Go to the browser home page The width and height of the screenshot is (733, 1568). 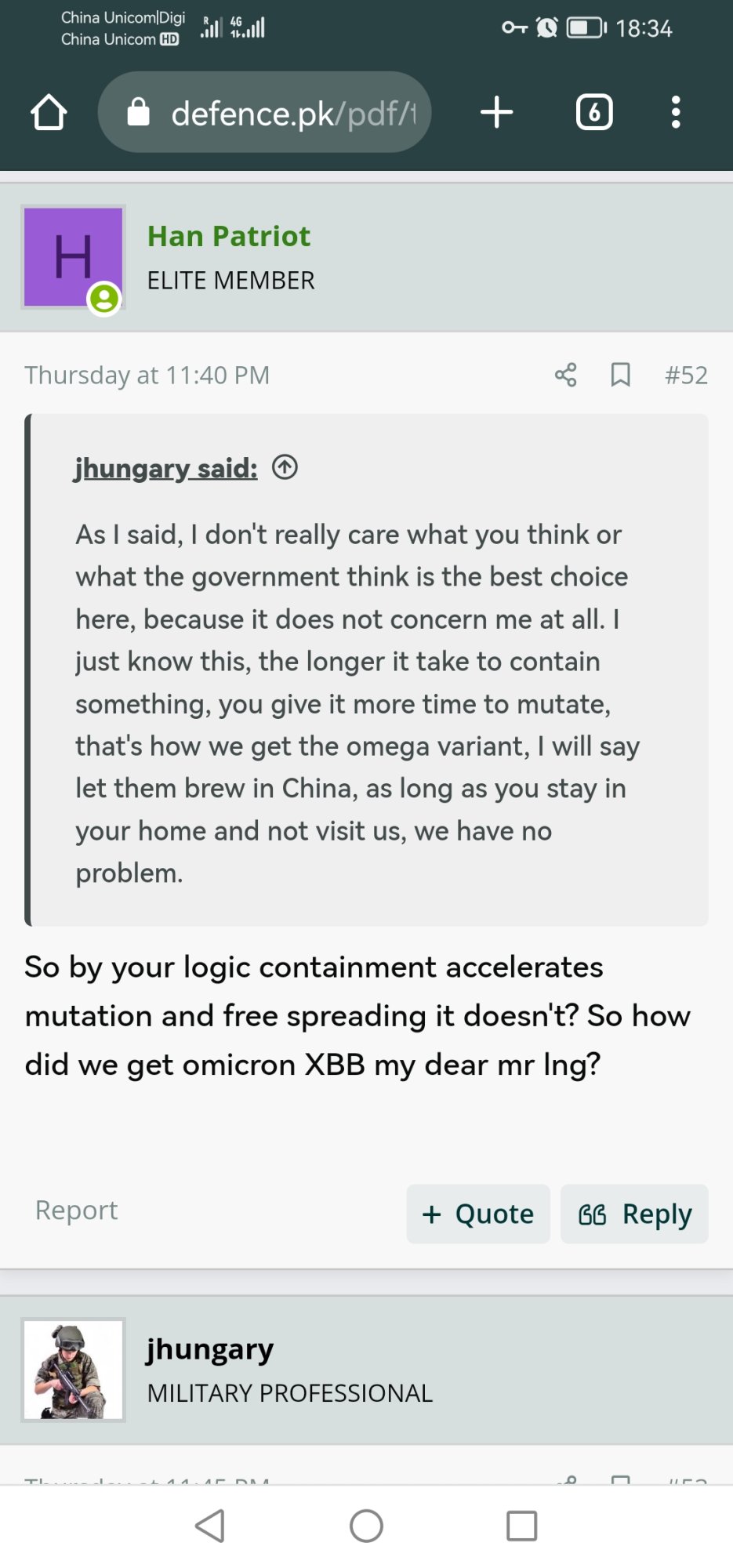click(x=49, y=112)
